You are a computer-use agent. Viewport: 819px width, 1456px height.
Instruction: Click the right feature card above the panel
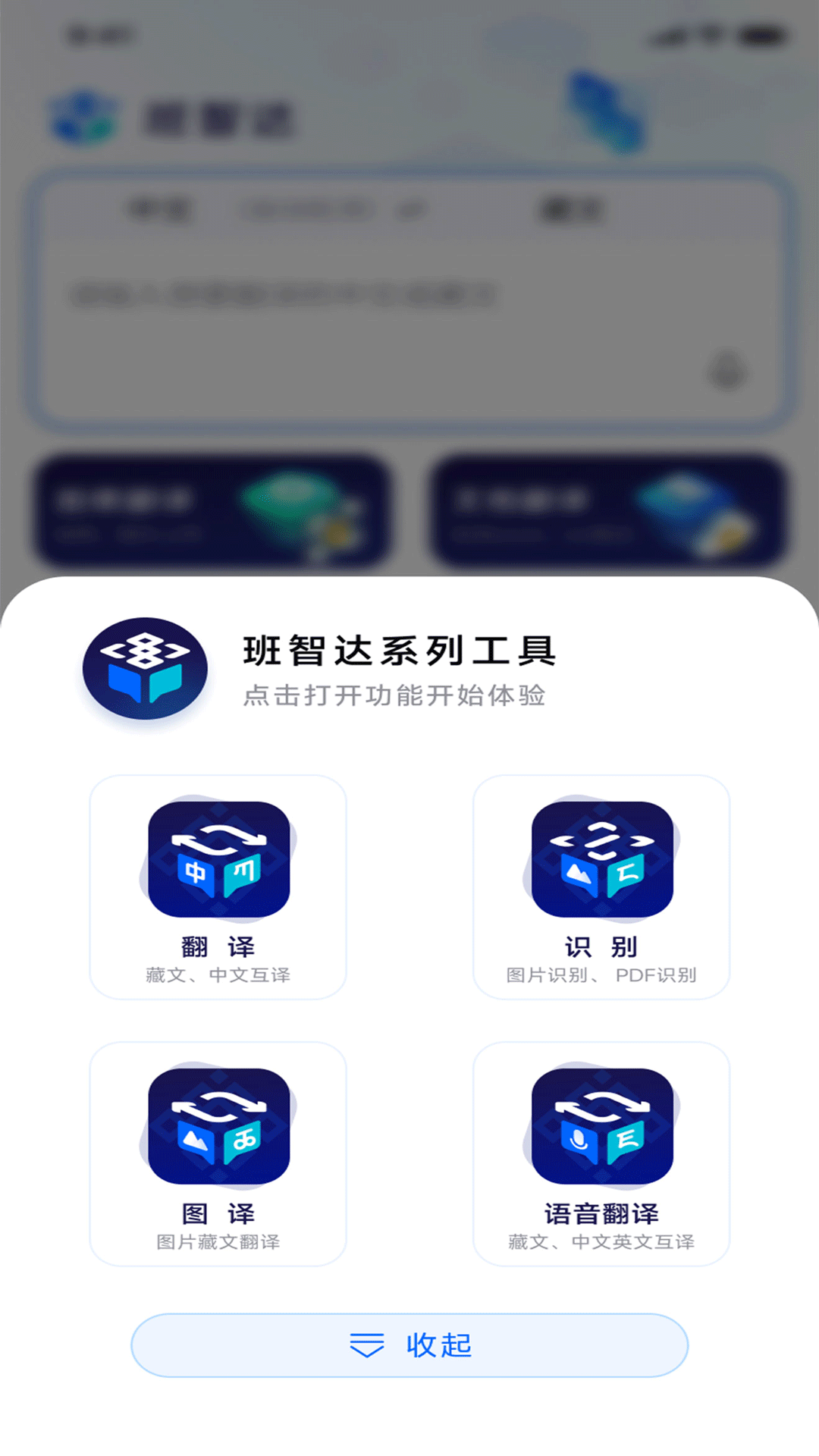tap(607, 508)
